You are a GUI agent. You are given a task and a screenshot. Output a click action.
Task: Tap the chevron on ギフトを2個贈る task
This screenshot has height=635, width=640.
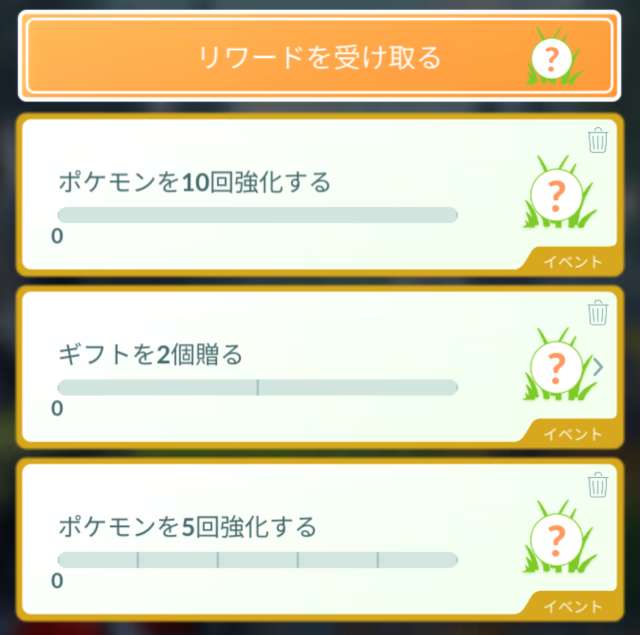598,367
